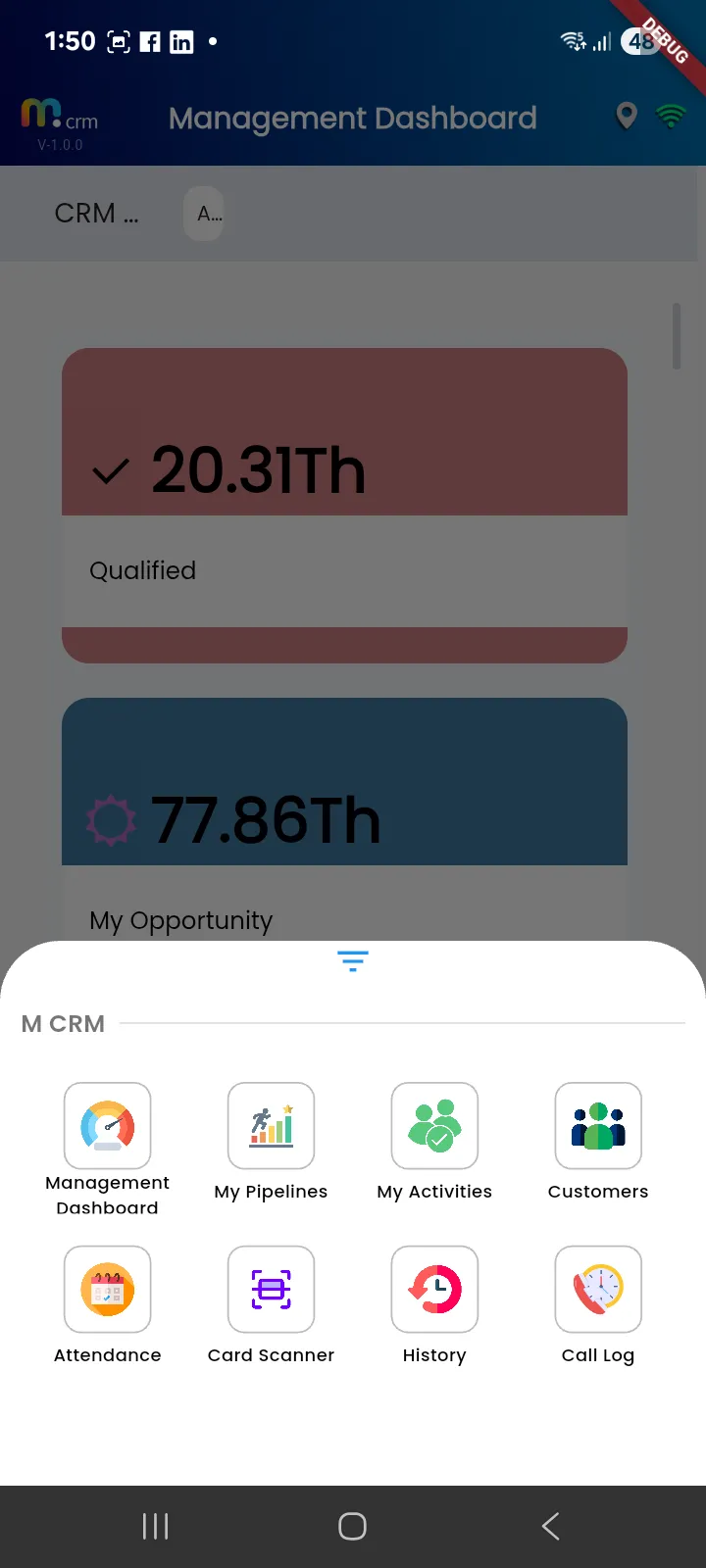The image size is (706, 1568).
Task: Tap the filter handle on the menu sheet
Action: (x=353, y=960)
